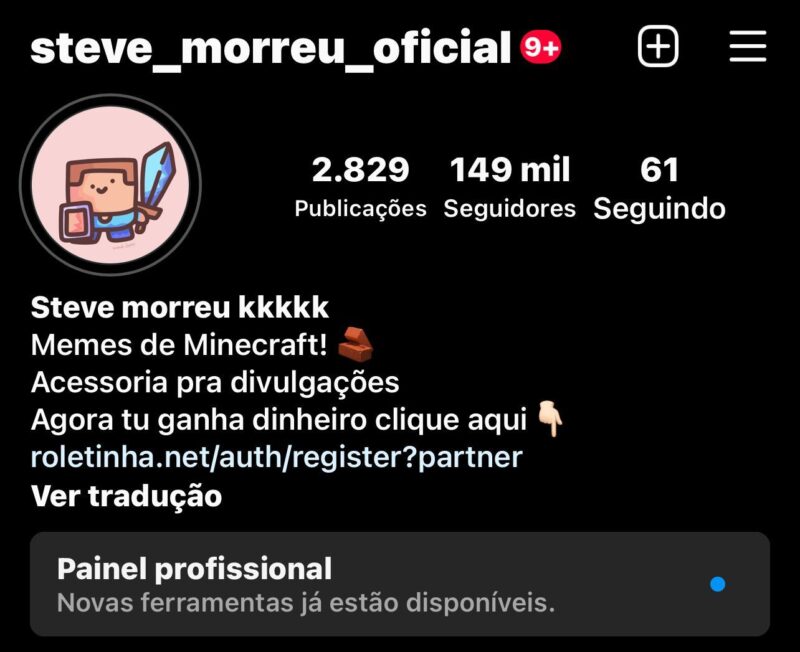Open the roletinha.net bio link

tap(276, 457)
